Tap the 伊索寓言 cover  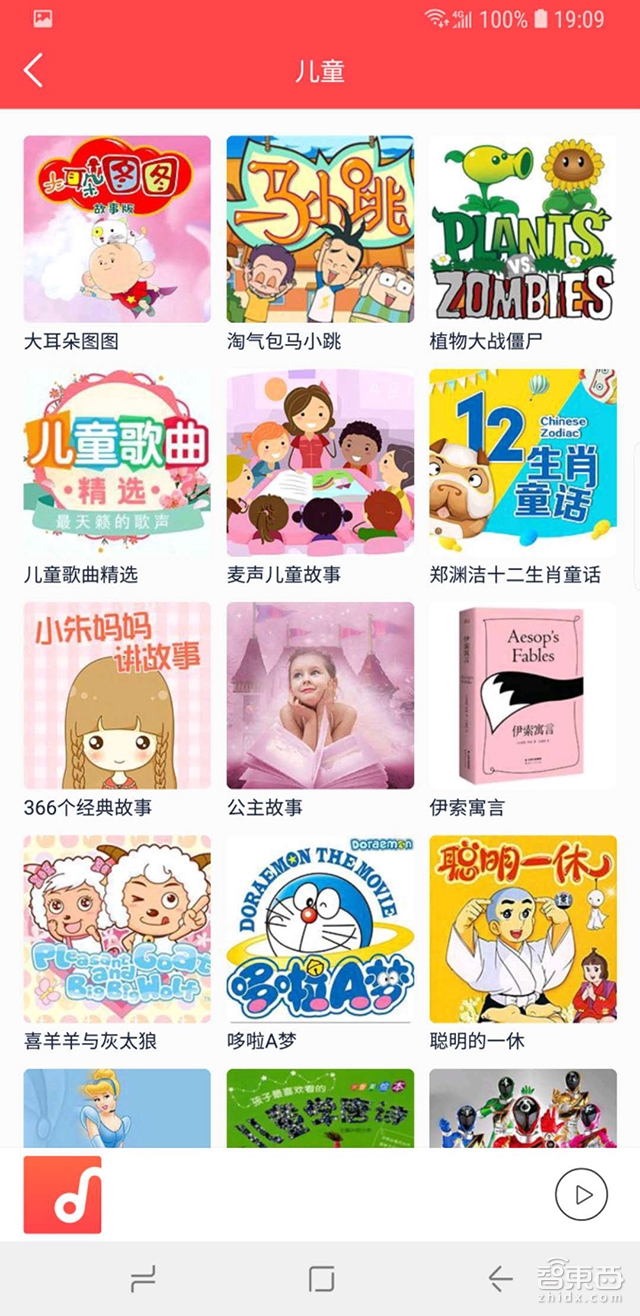[523, 695]
